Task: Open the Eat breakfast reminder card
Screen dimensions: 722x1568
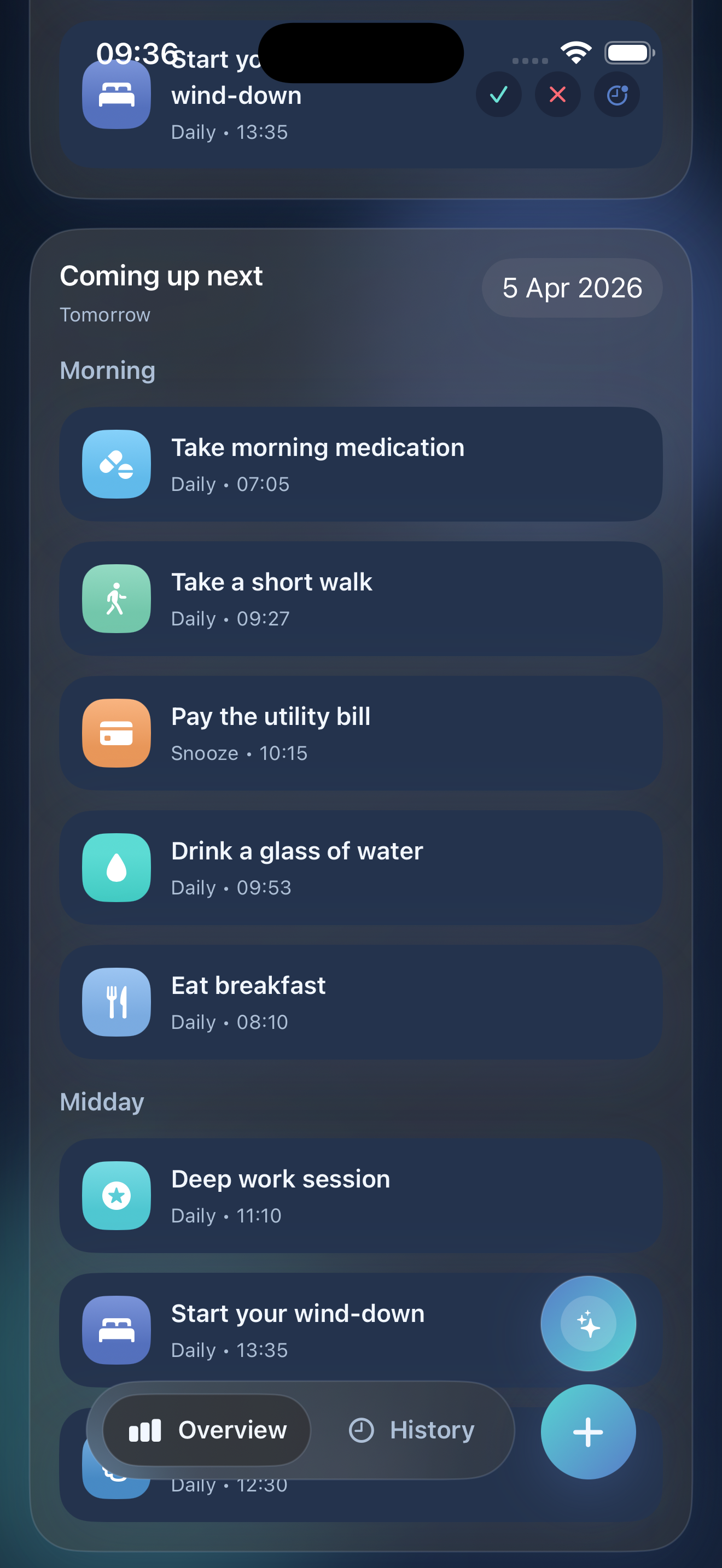Action: pos(361,1002)
